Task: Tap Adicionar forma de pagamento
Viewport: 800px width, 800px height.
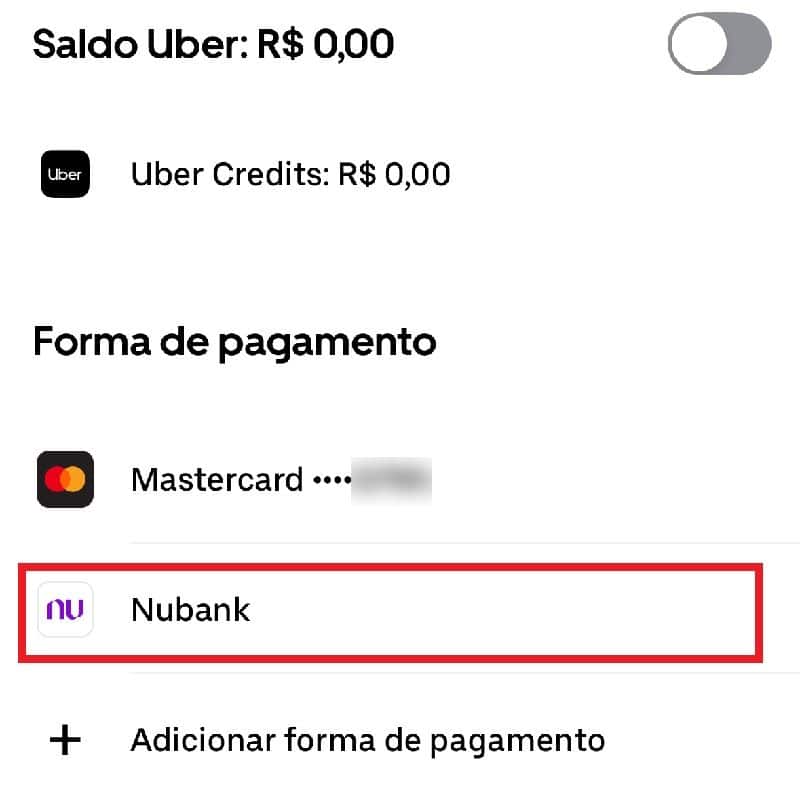Action: pos(367,741)
